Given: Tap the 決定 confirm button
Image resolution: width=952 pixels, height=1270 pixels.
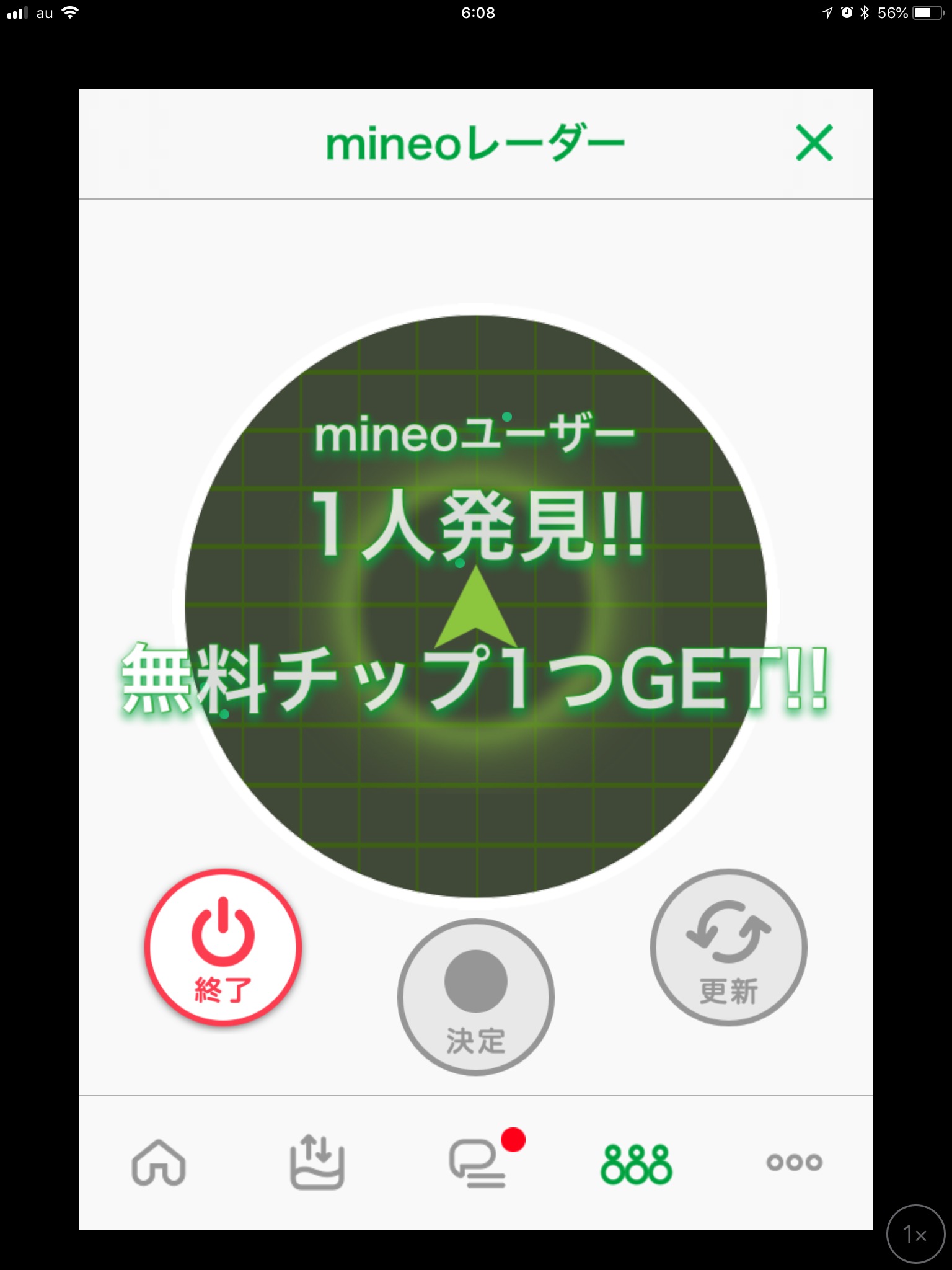Looking at the screenshot, I should point(475,997).
